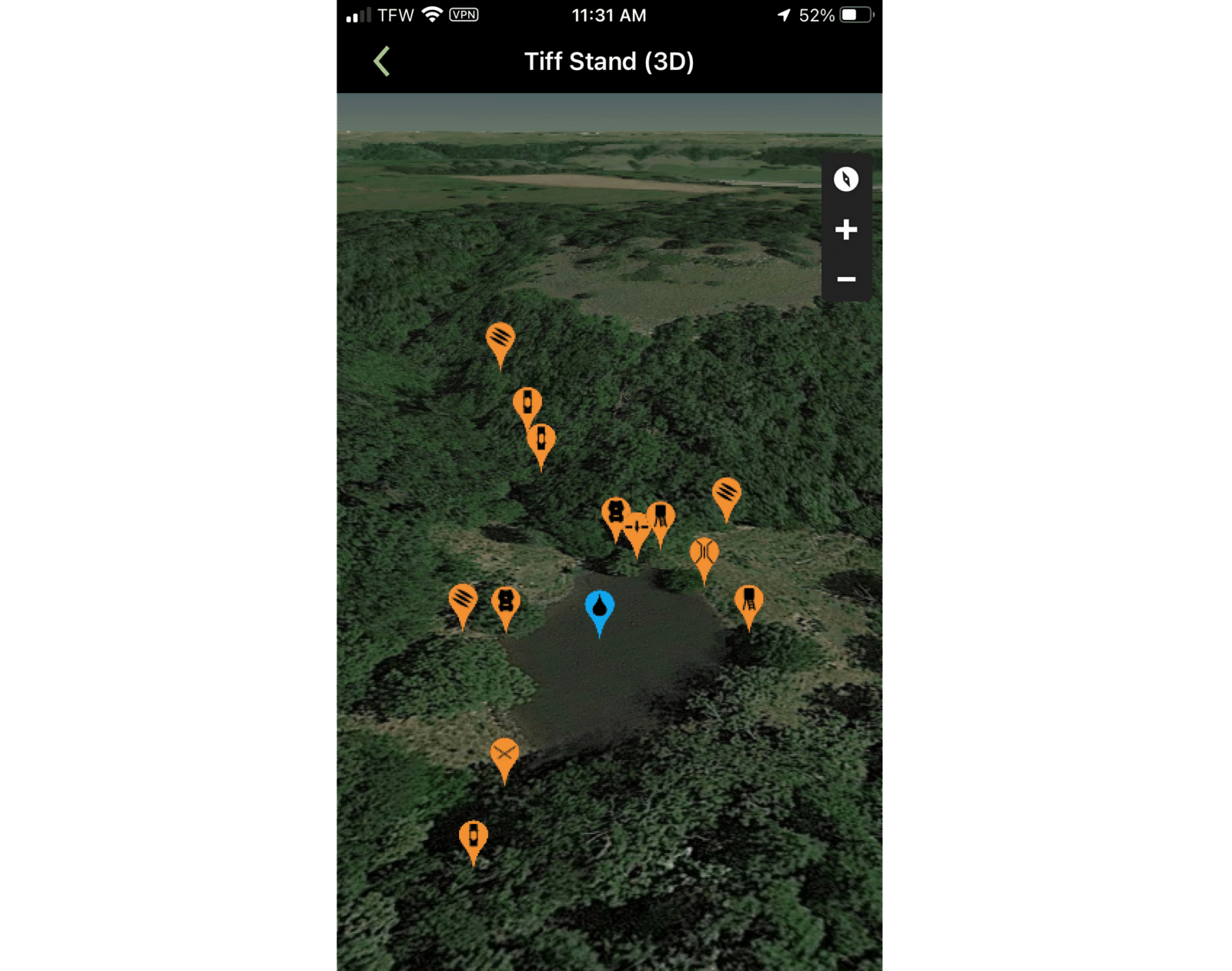Zoom in with the plus button
The height and width of the screenshot is (971, 1232).
[845, 229]
